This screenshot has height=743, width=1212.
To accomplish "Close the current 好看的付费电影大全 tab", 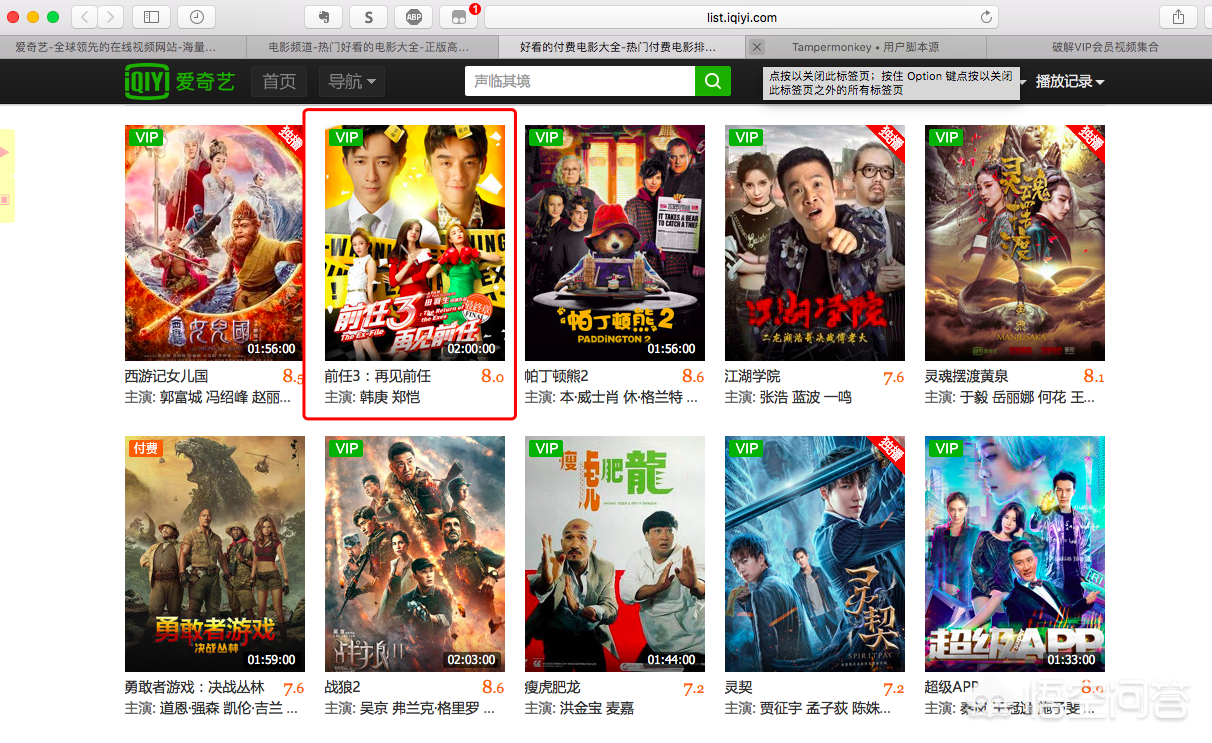I will tap(756, 47).
